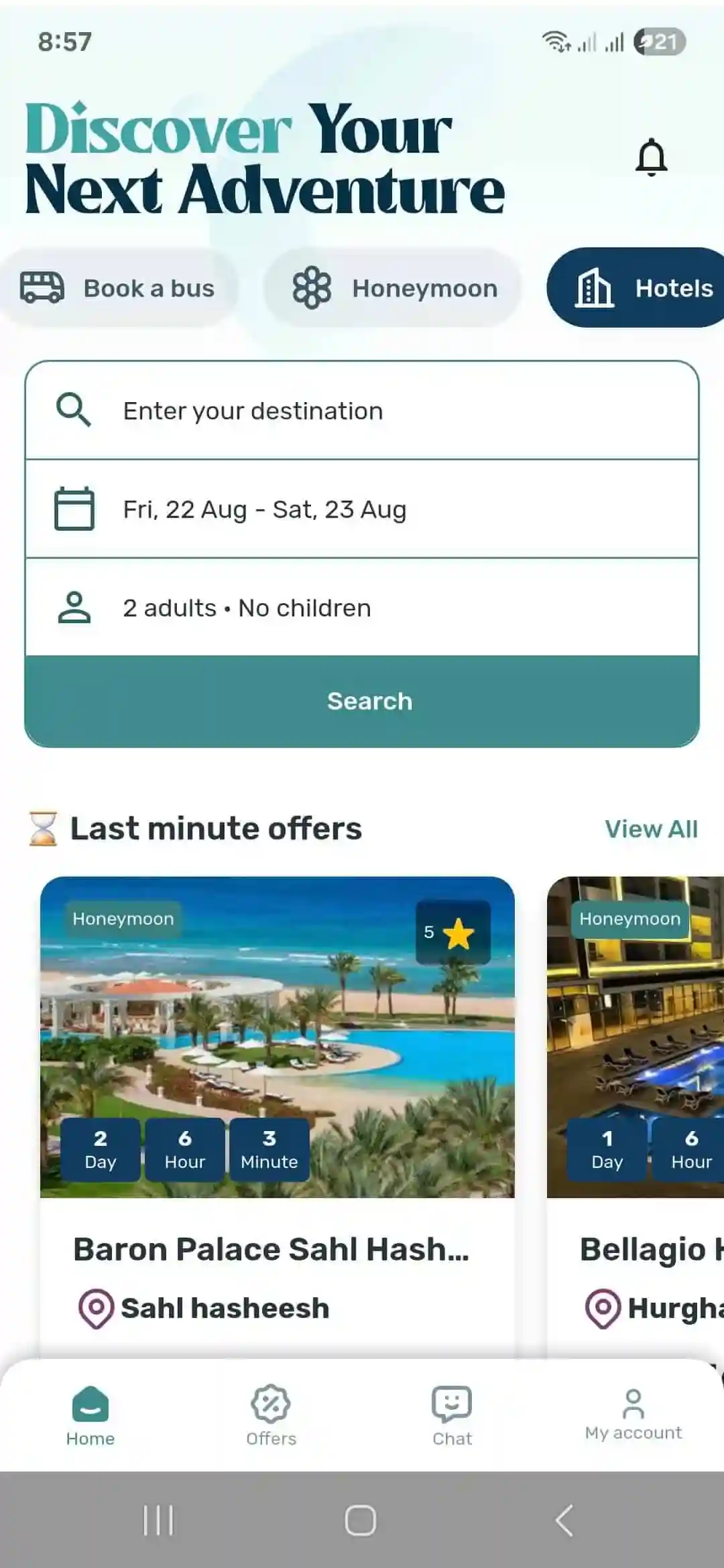Tap the Search button

click(x=362, y=701)
